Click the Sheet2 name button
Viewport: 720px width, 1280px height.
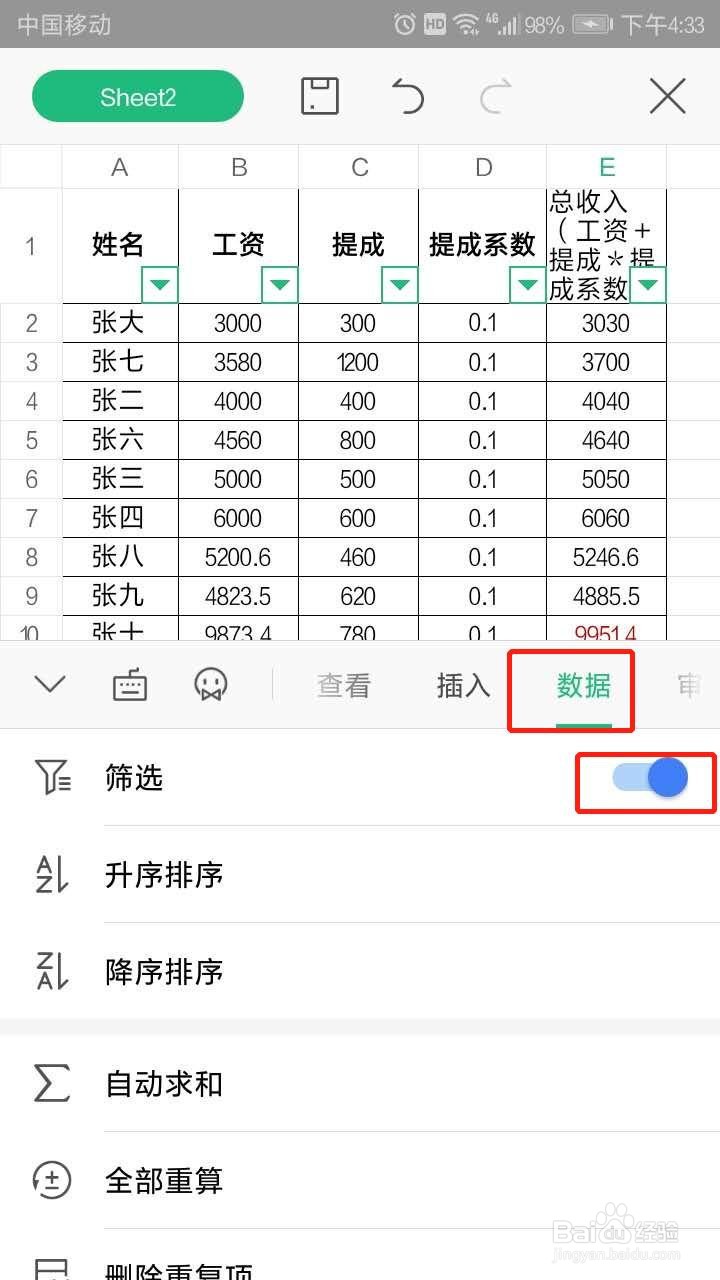pos(137,95)
